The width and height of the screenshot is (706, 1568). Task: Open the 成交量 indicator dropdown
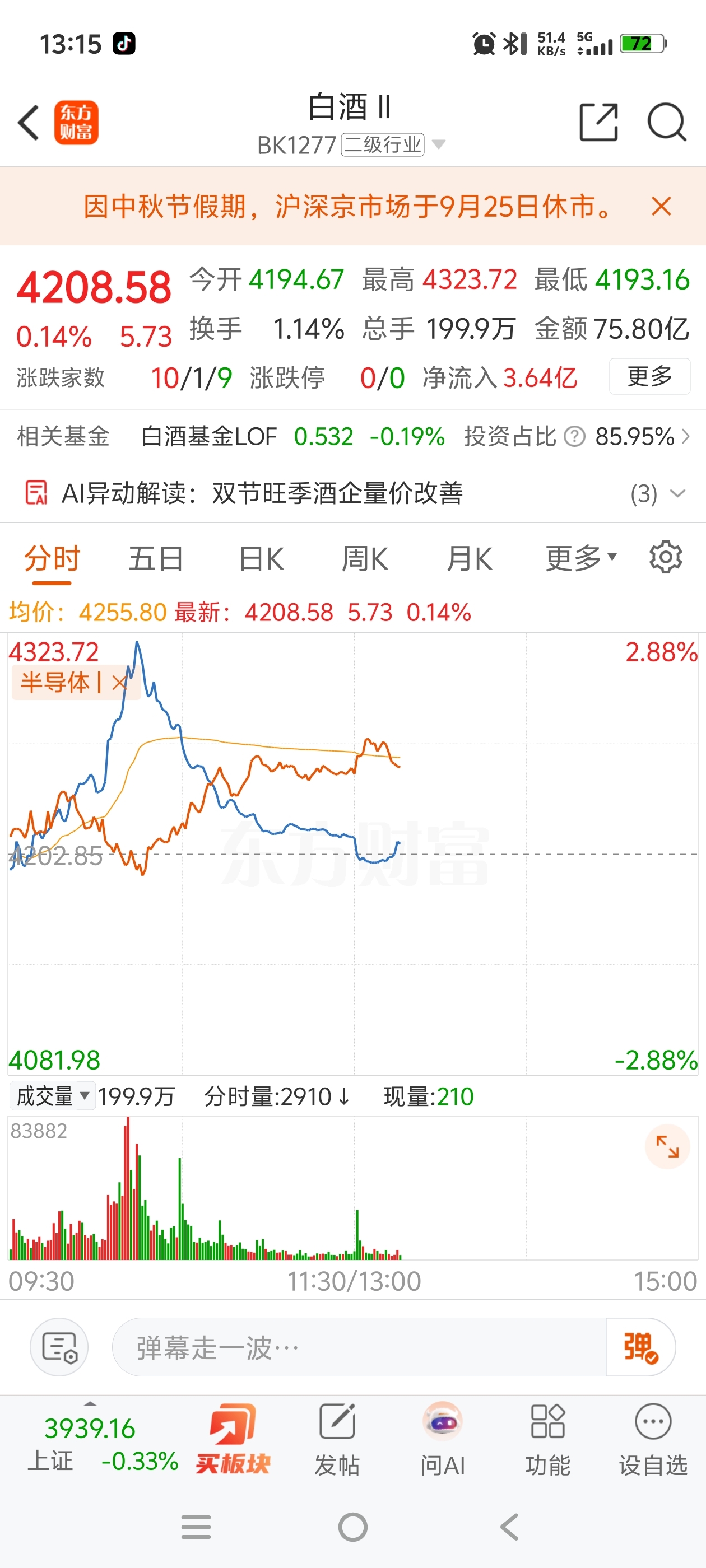coord(53,1096)
